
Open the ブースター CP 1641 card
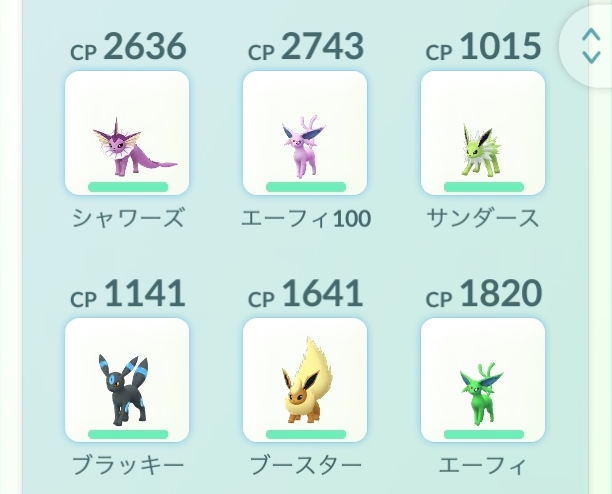[305, 380]
